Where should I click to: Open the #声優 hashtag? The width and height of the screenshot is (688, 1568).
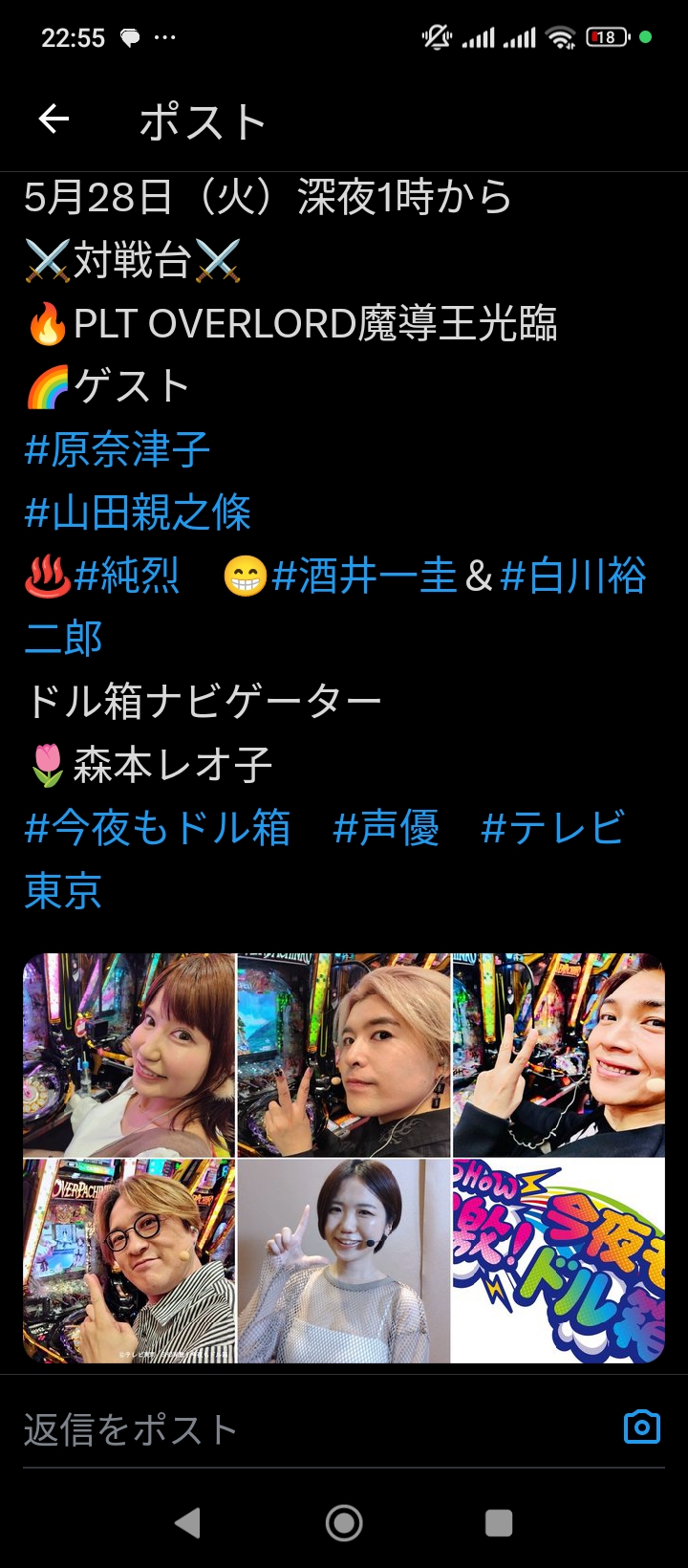(x=386, y=828)
